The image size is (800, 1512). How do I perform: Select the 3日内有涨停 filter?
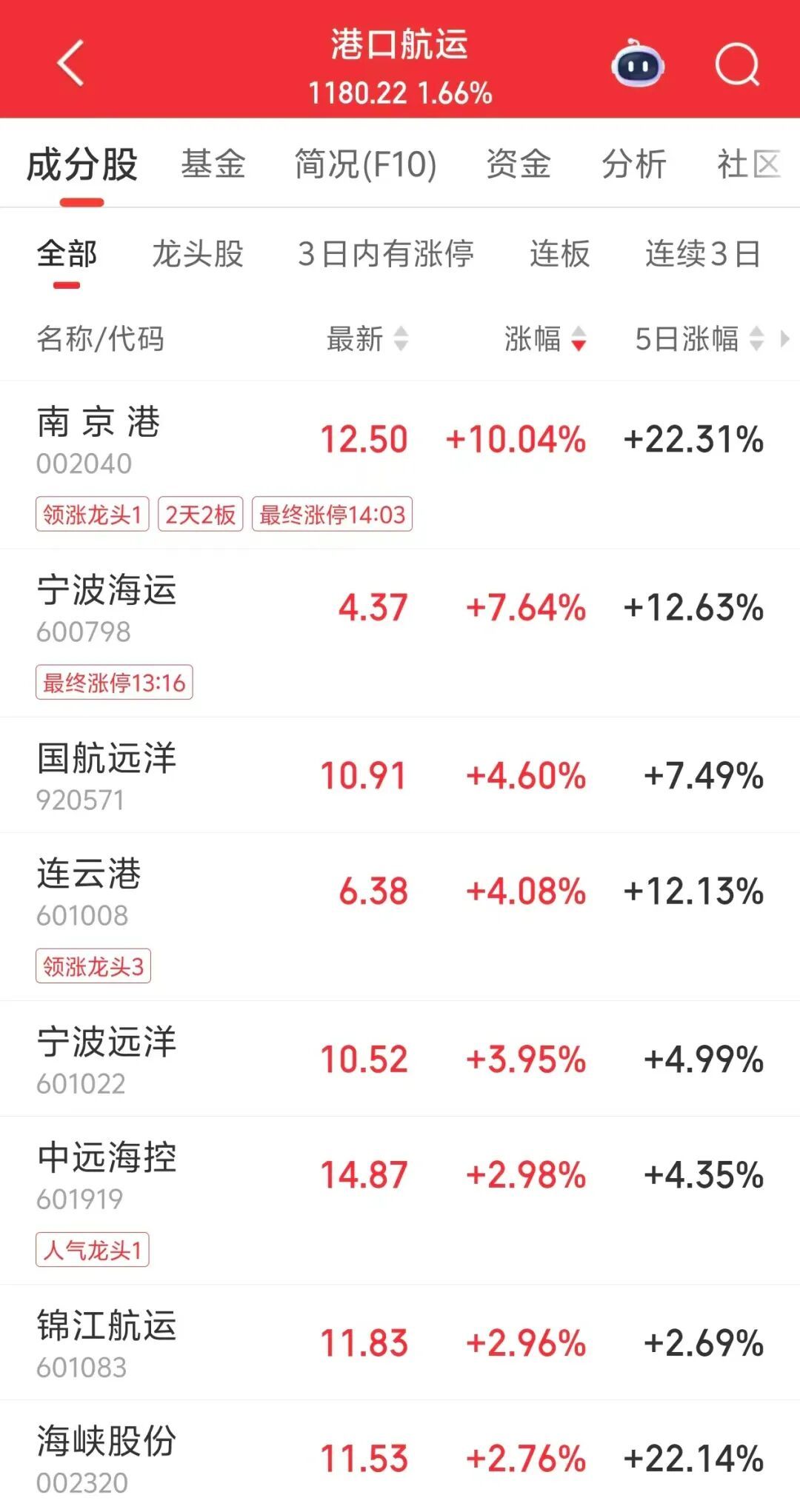(385, 254)
